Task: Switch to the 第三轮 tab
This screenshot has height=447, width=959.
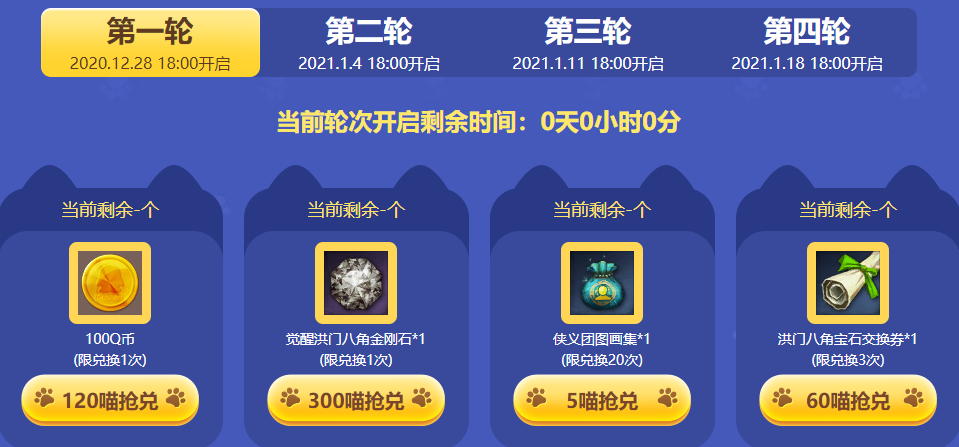Action: 588,43
